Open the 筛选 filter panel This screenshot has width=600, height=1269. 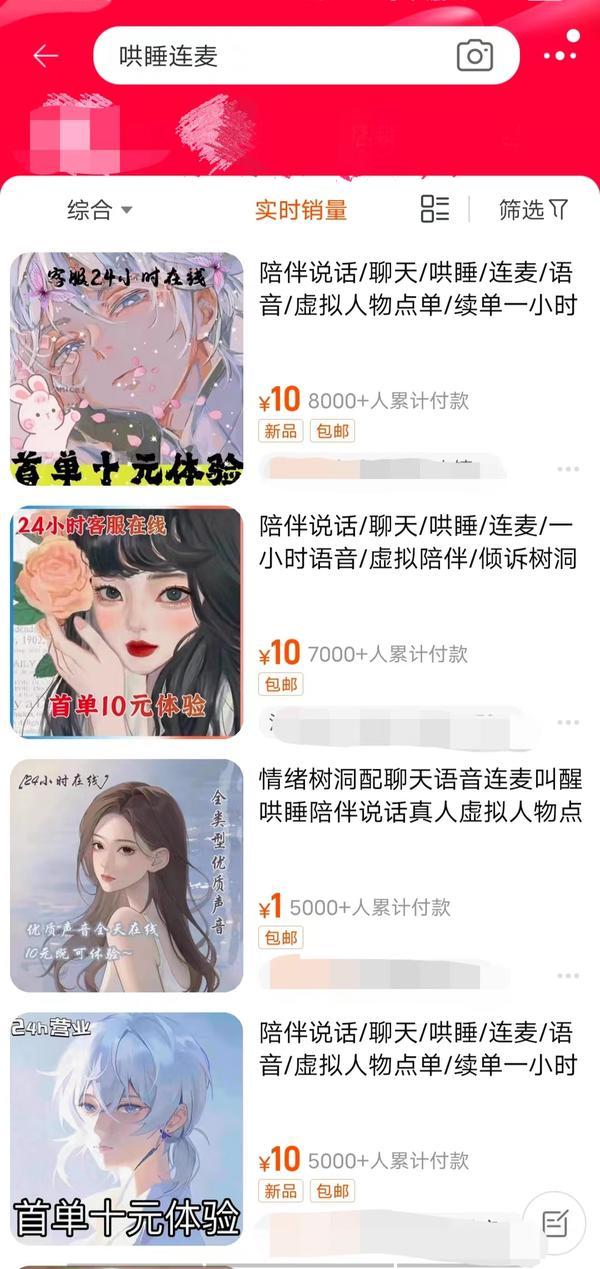tap(533, 210)
